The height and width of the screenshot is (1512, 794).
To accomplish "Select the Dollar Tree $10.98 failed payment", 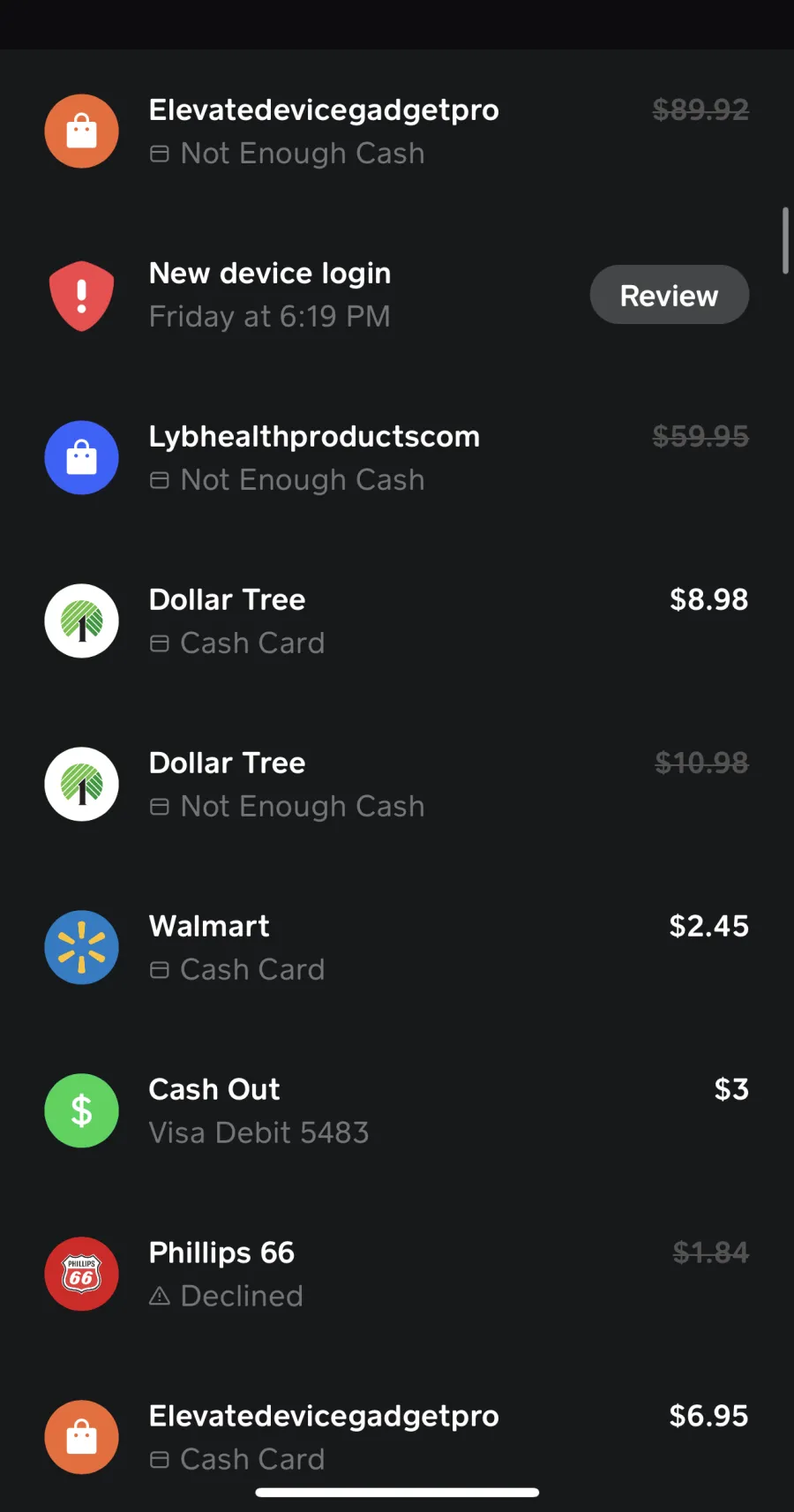I will tap(397, 784).
